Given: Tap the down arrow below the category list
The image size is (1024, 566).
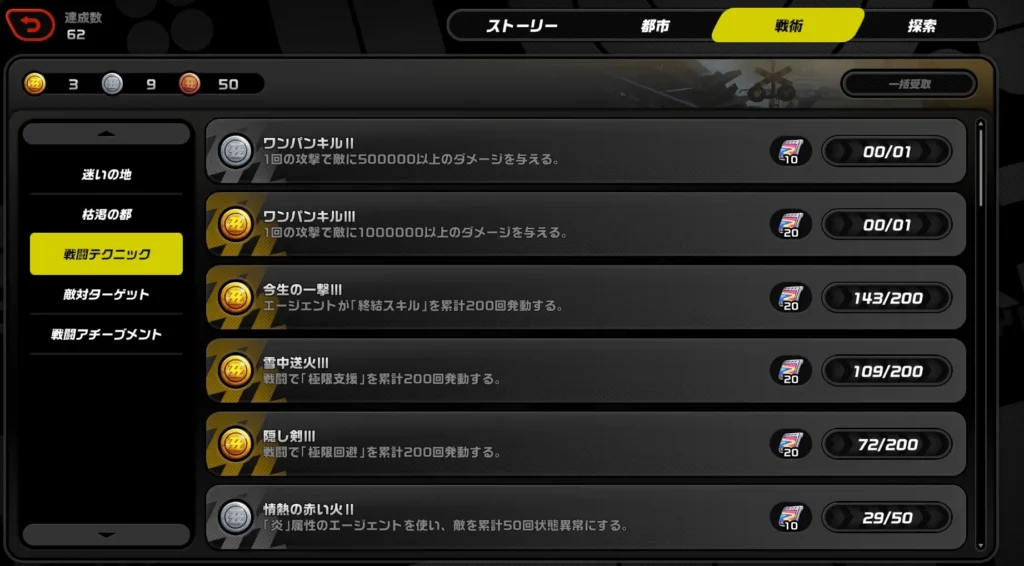Looking at the screenshot, I should coord(106,535).
